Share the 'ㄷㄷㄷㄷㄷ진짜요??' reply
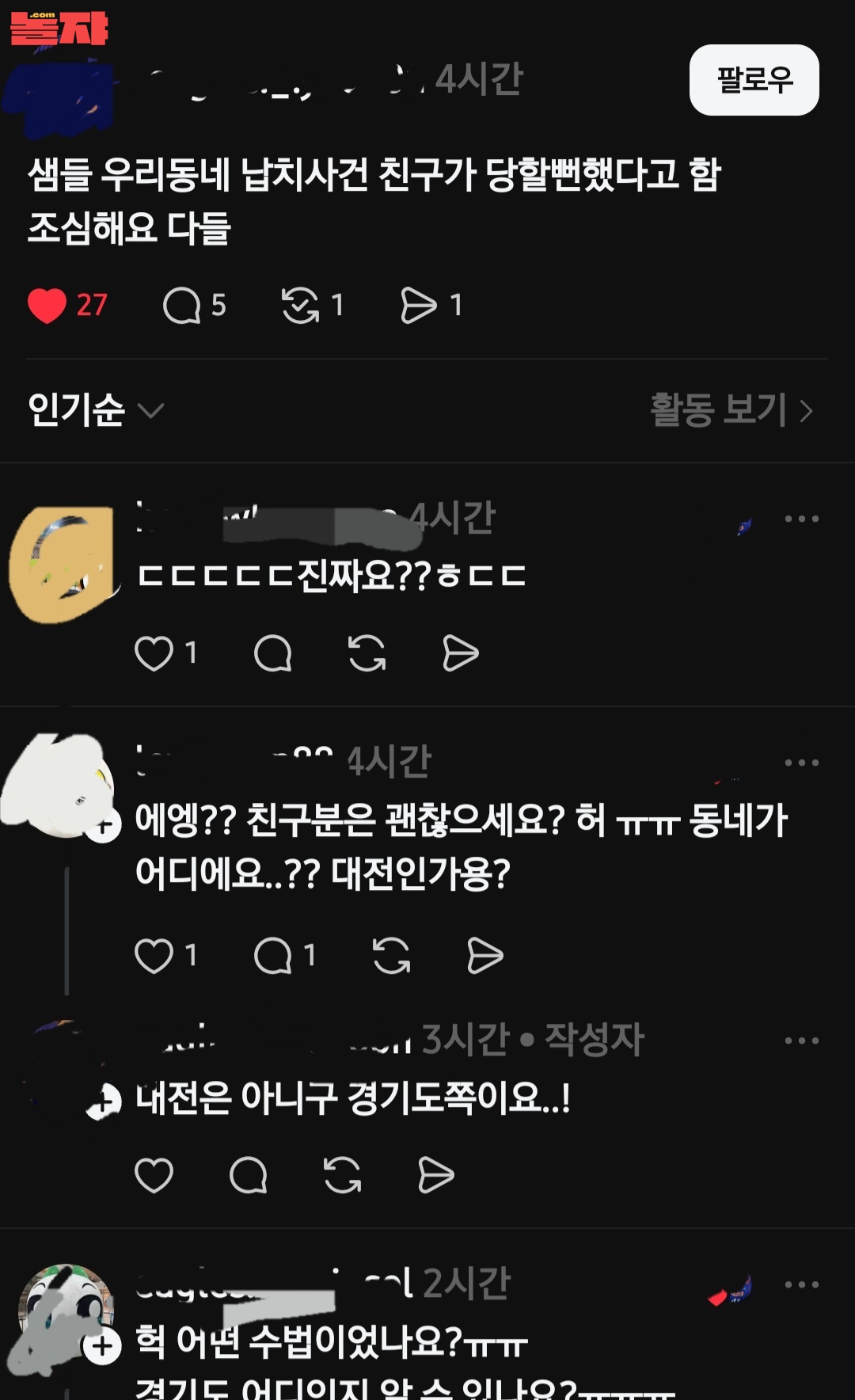Viewport: 855px width, 1400px height. coord(460,653)
